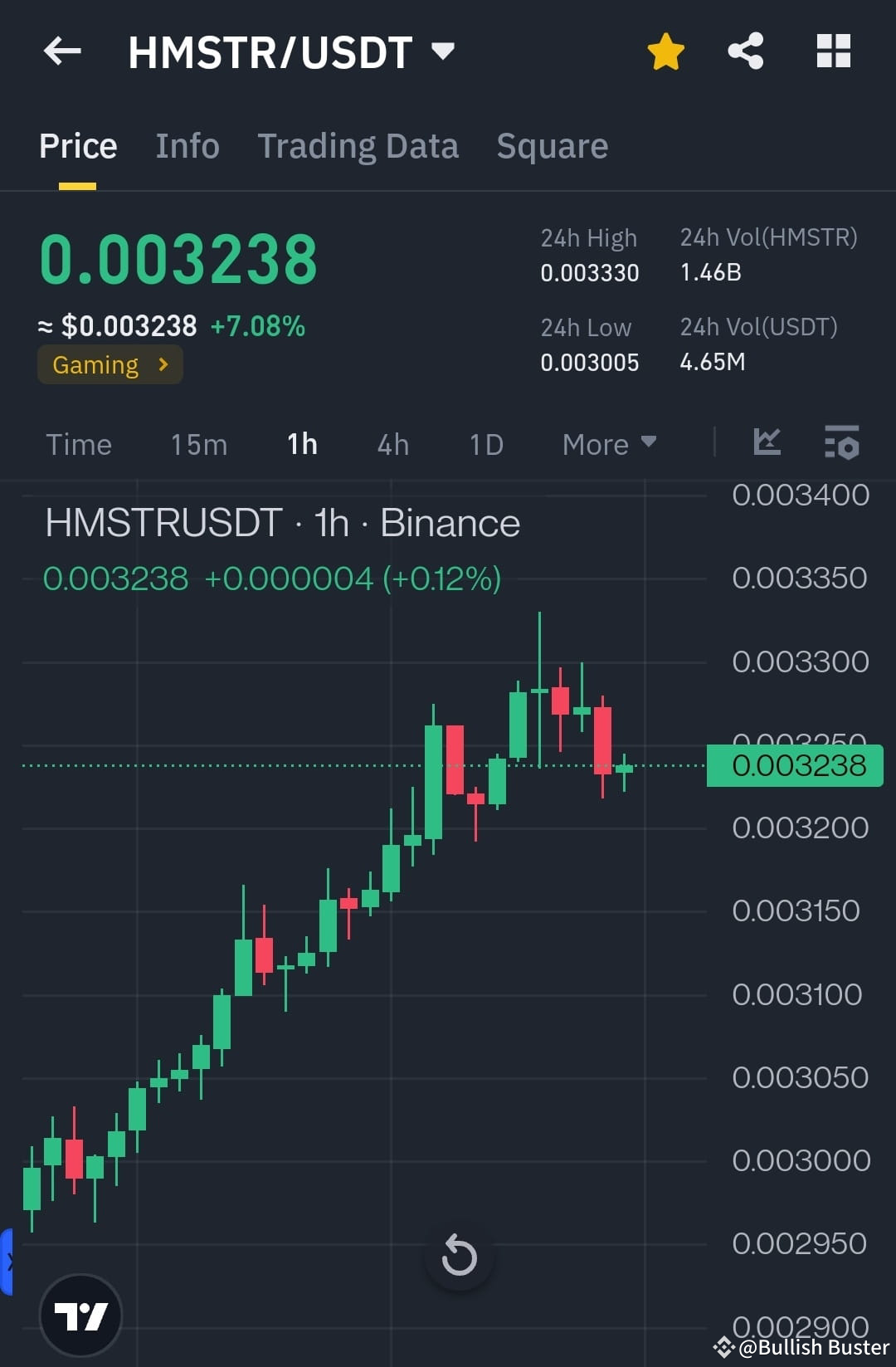Tap the chart refresh icon

[459, 1256]
